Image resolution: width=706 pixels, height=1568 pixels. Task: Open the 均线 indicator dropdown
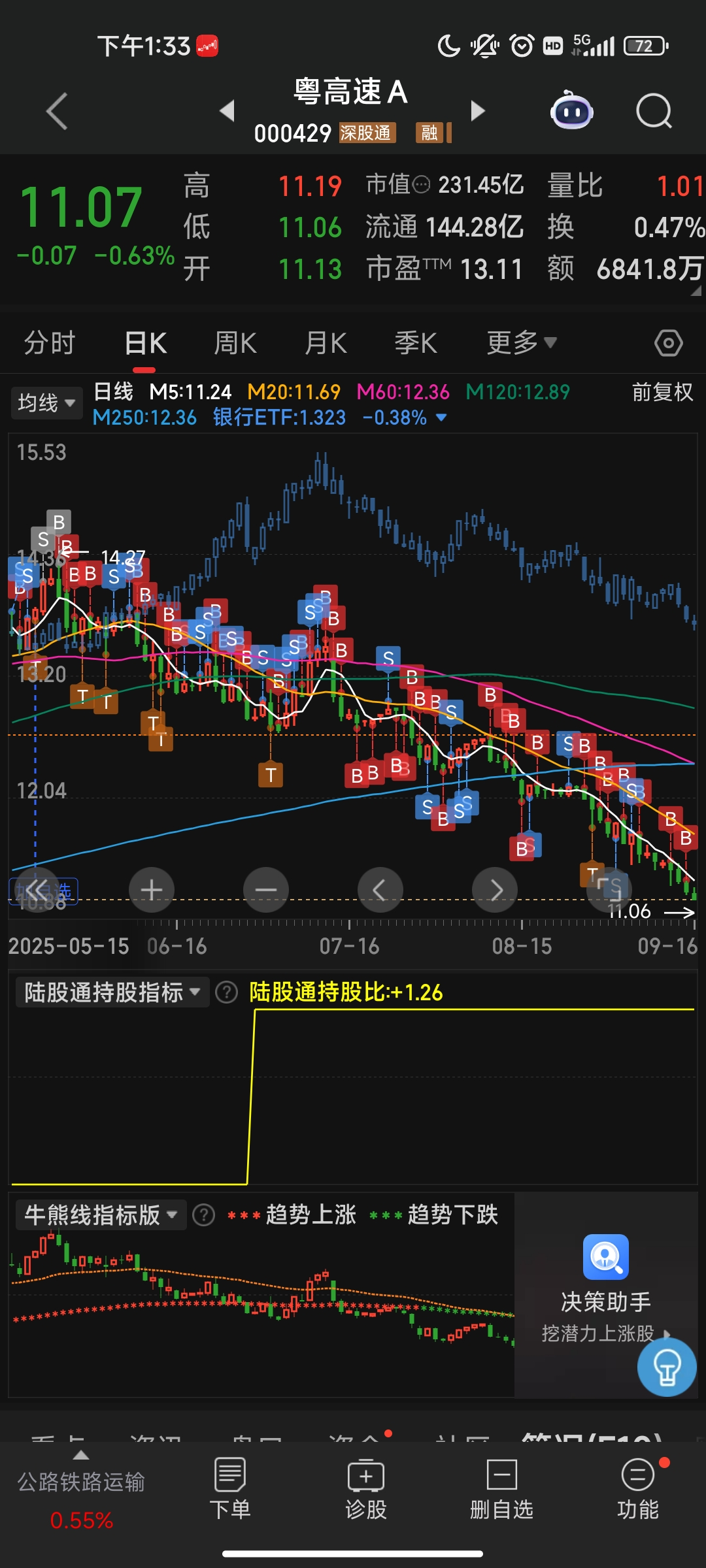tap(46, 402)
